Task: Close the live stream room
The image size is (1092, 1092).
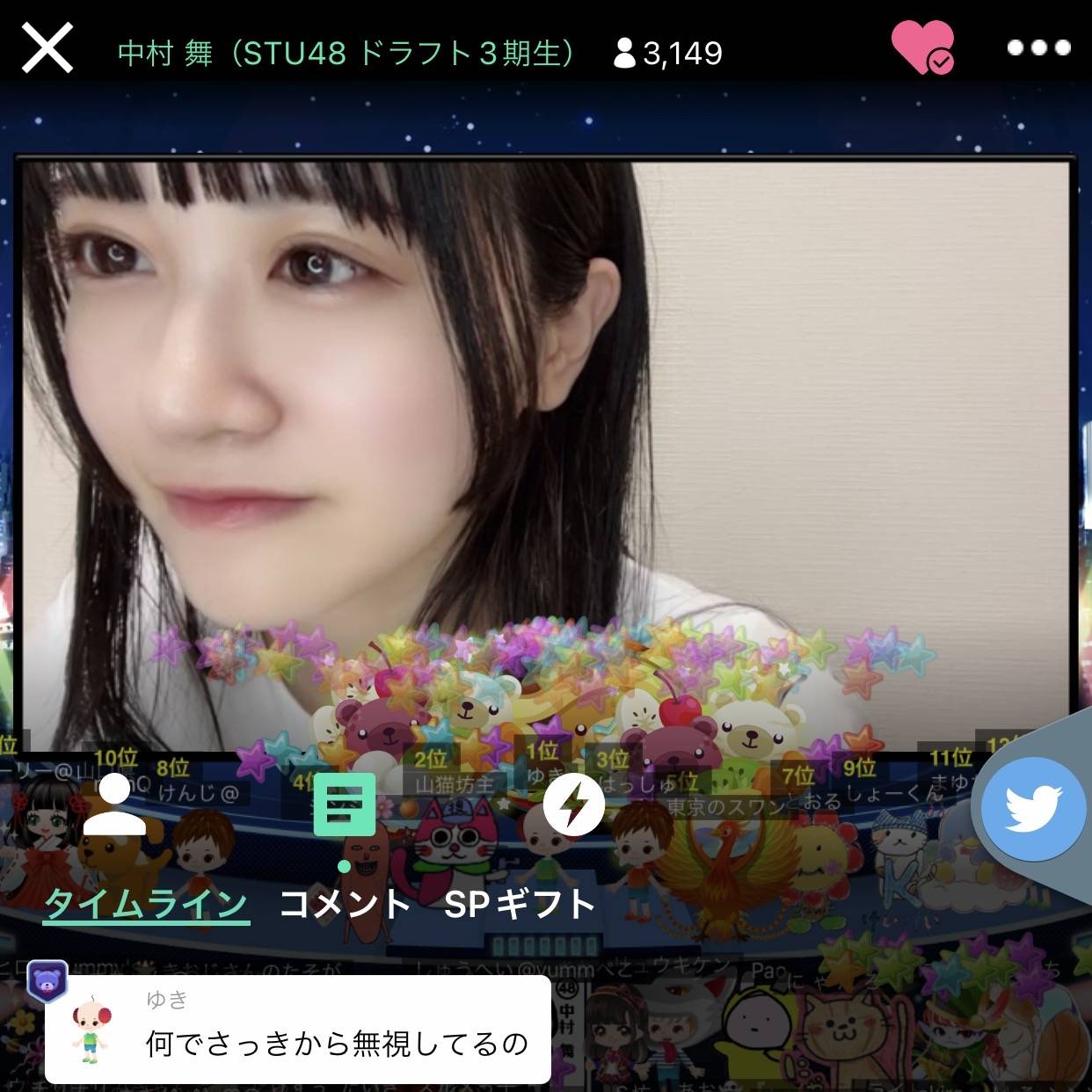Action: point(47,49)
